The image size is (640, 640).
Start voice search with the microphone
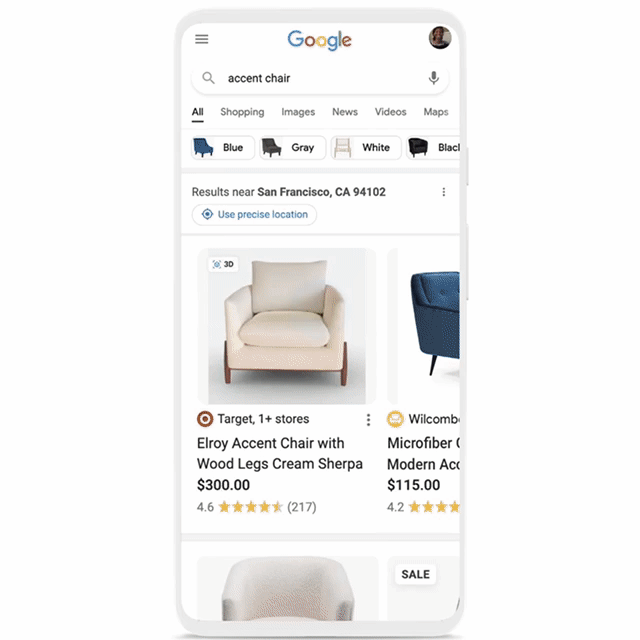point(434,78)
